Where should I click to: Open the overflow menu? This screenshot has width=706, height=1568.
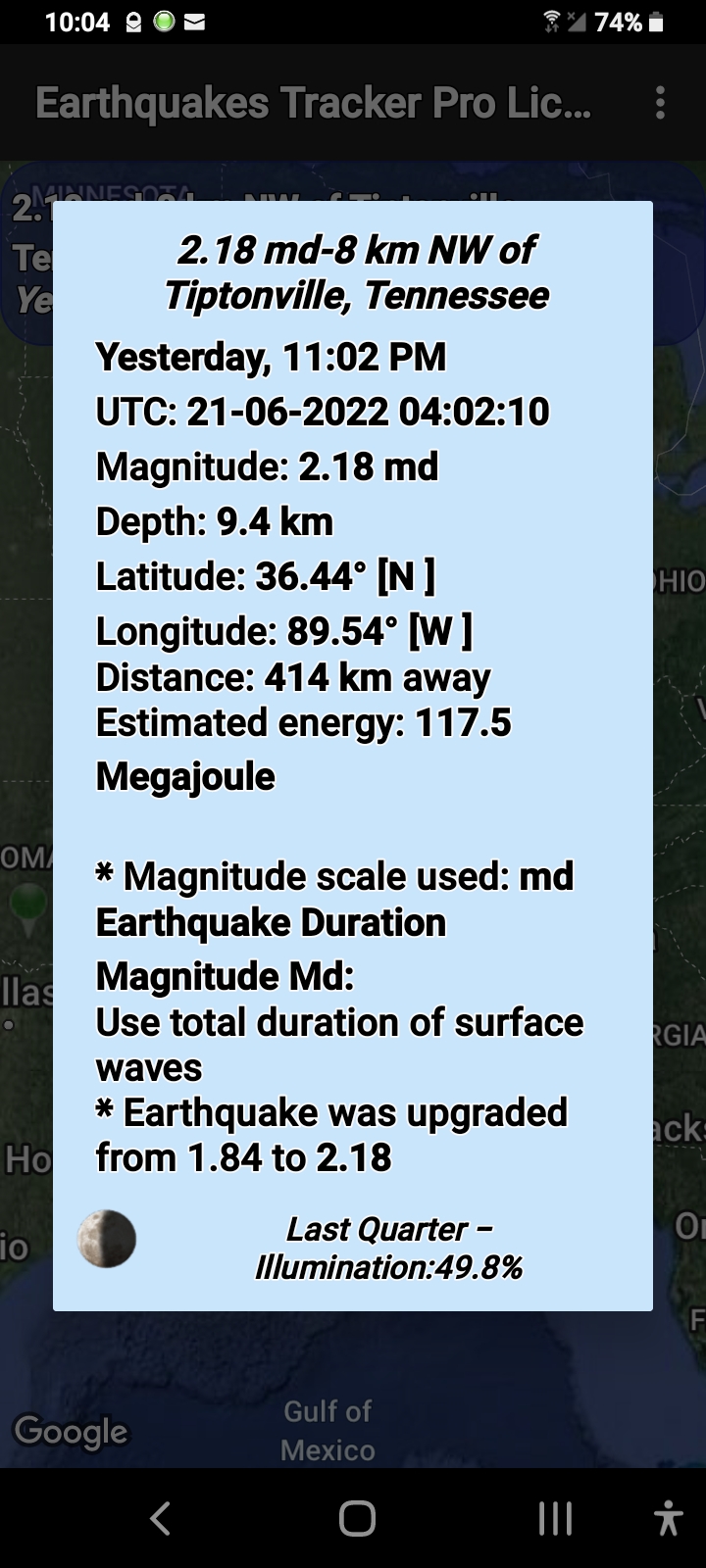coord(660,102)
